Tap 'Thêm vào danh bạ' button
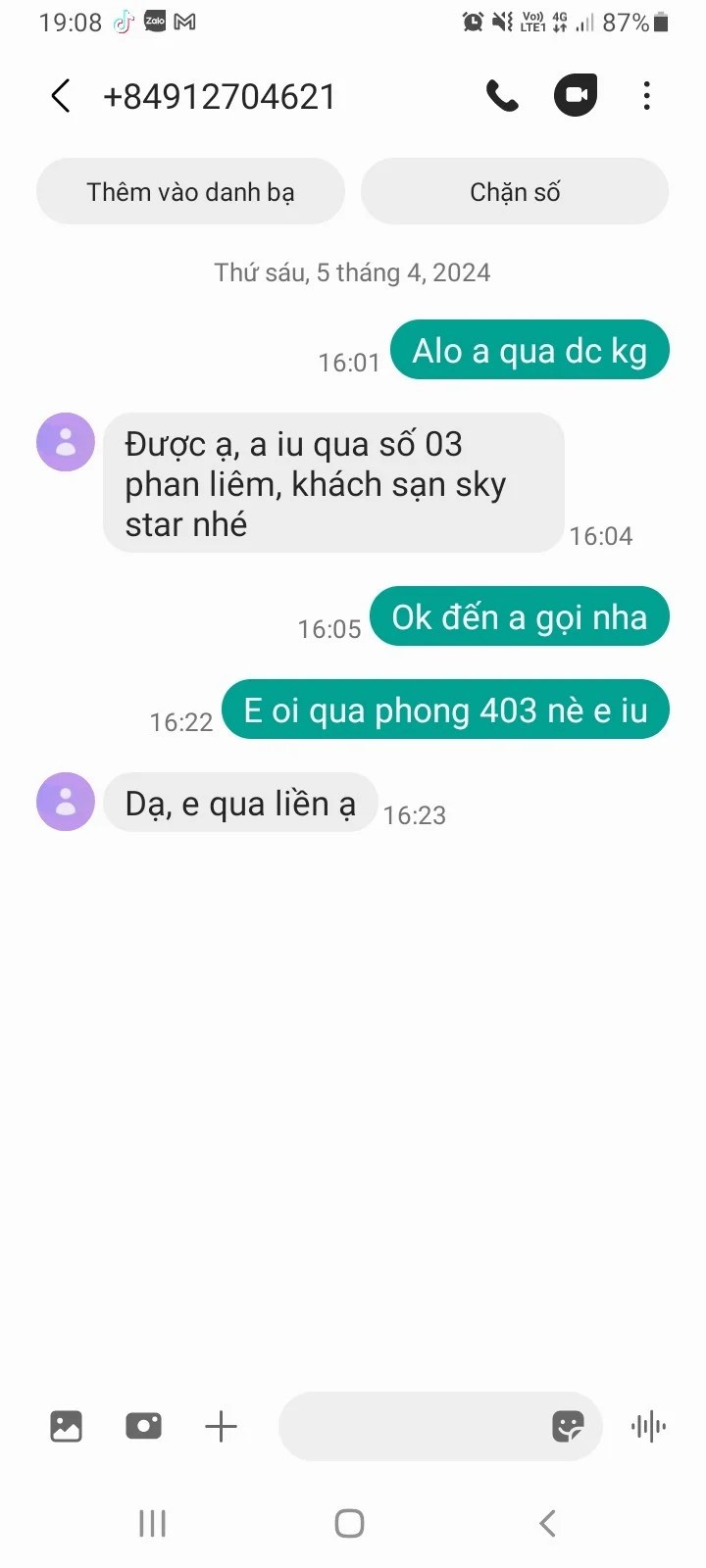 pos(190,192)
